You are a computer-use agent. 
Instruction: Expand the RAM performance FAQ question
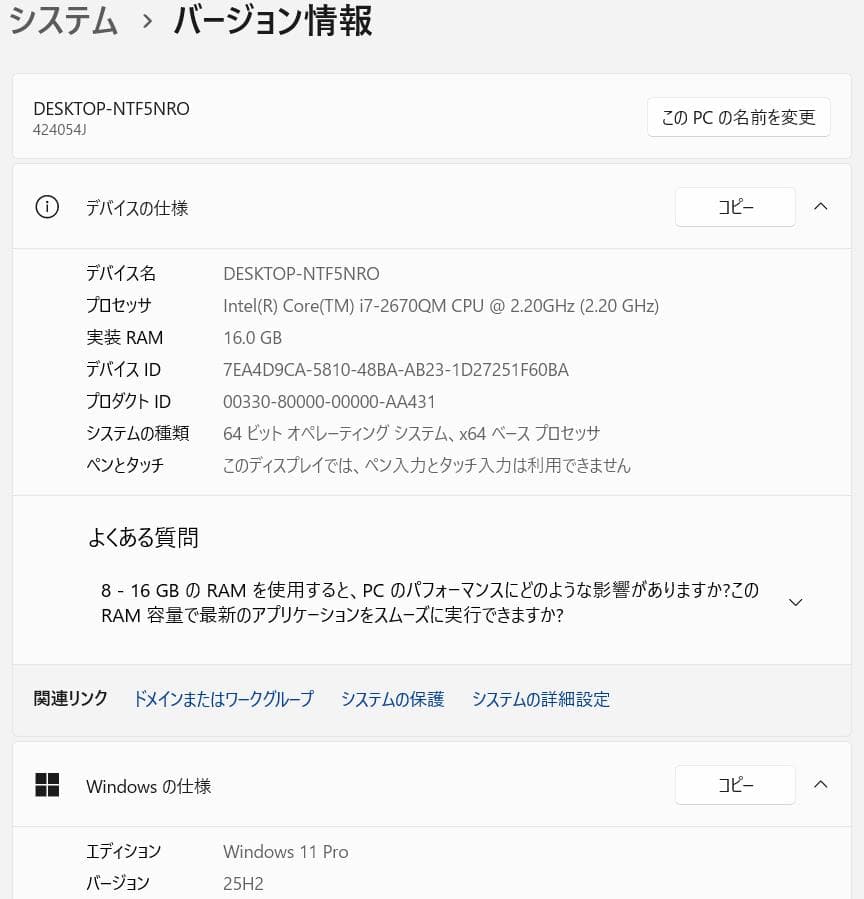point(795,602)
